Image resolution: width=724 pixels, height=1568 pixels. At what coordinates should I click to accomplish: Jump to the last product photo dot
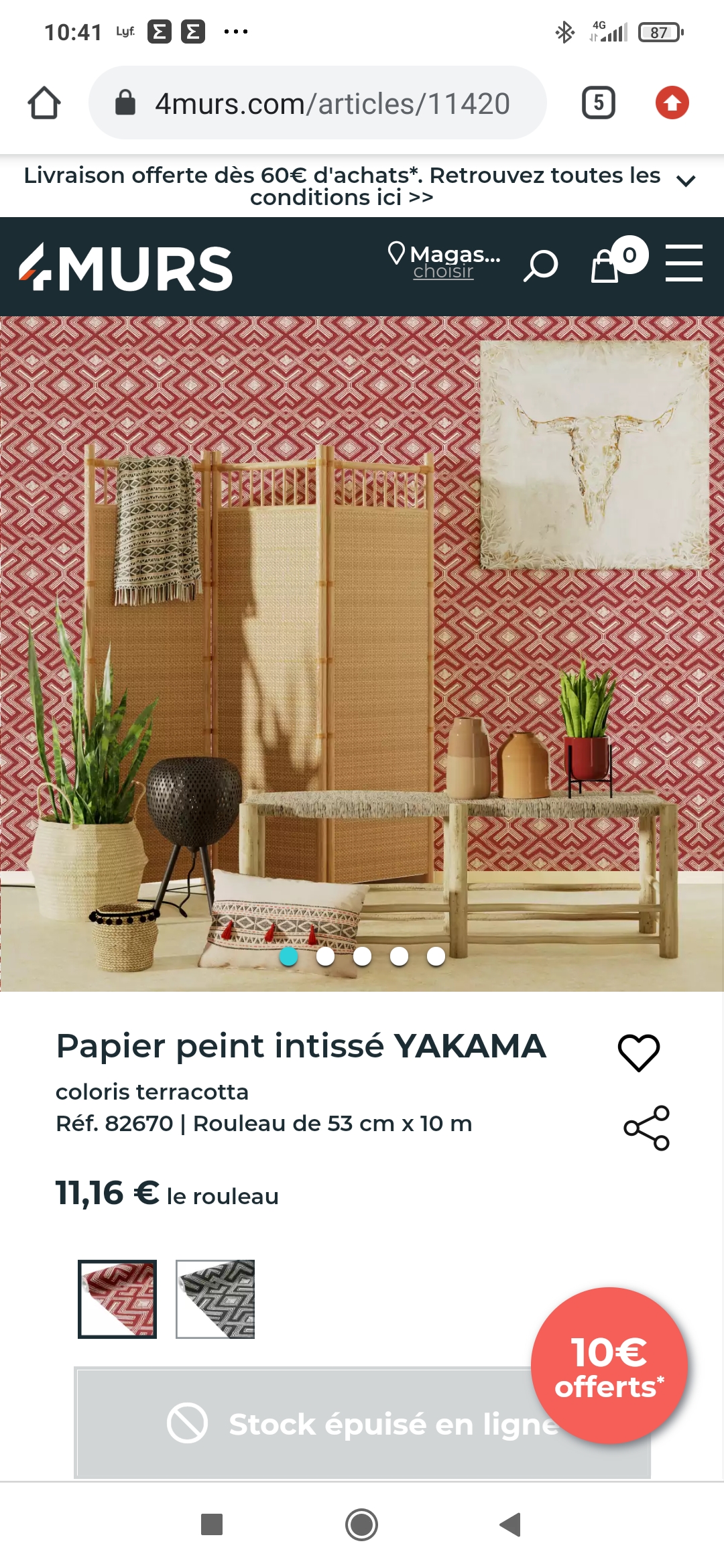(x=436, y=956)
